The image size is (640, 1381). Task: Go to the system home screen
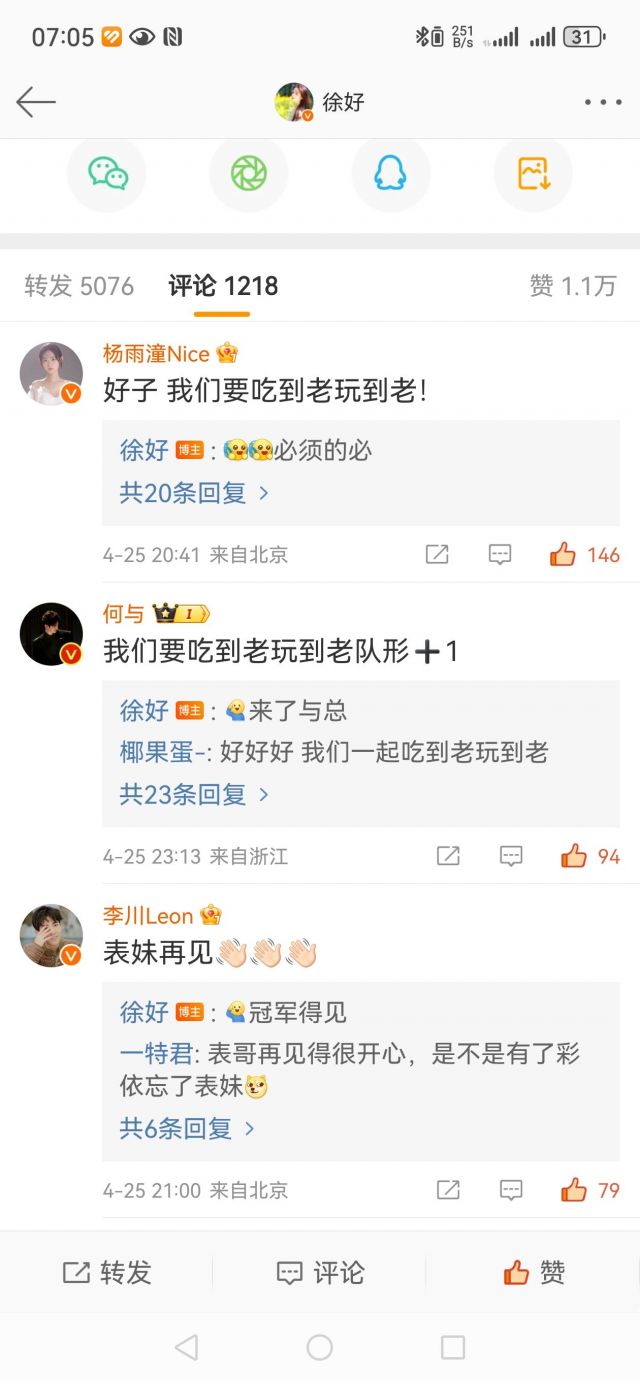click(x=320, y=1347)
